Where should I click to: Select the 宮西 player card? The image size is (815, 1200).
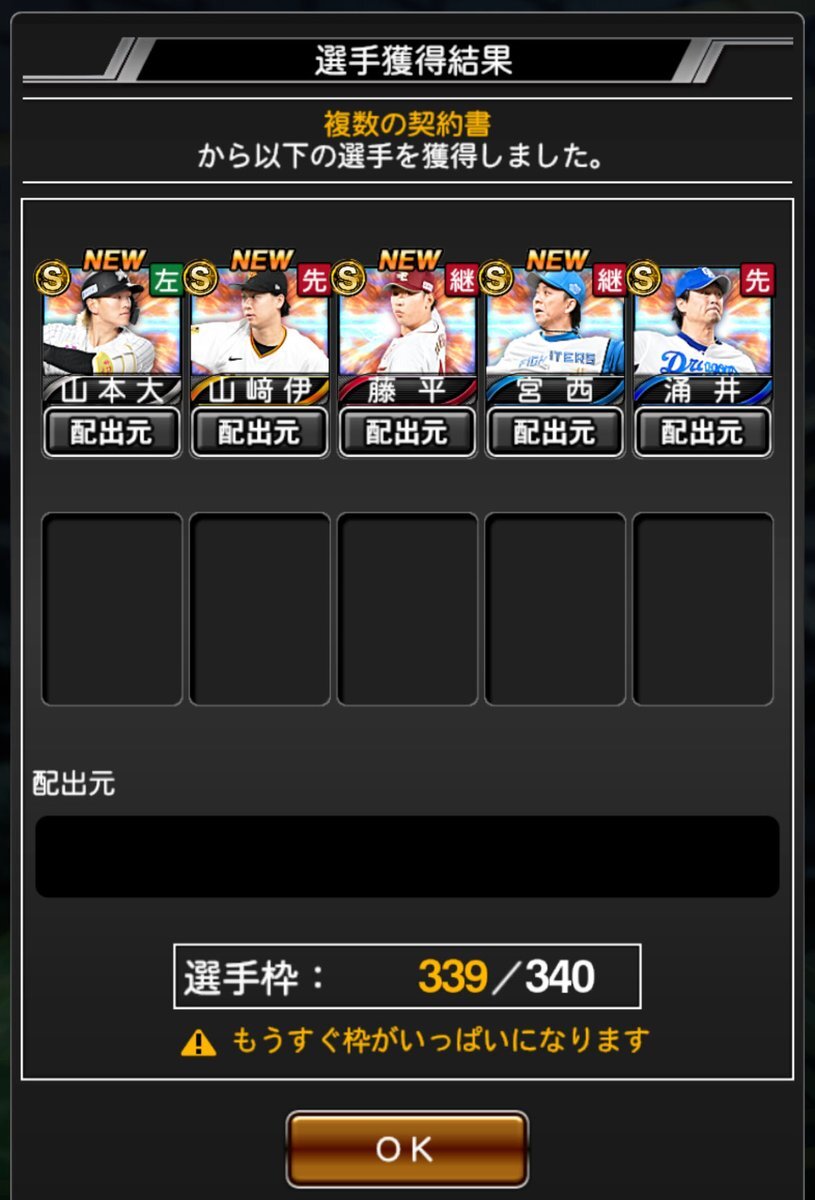click(555, 332)
